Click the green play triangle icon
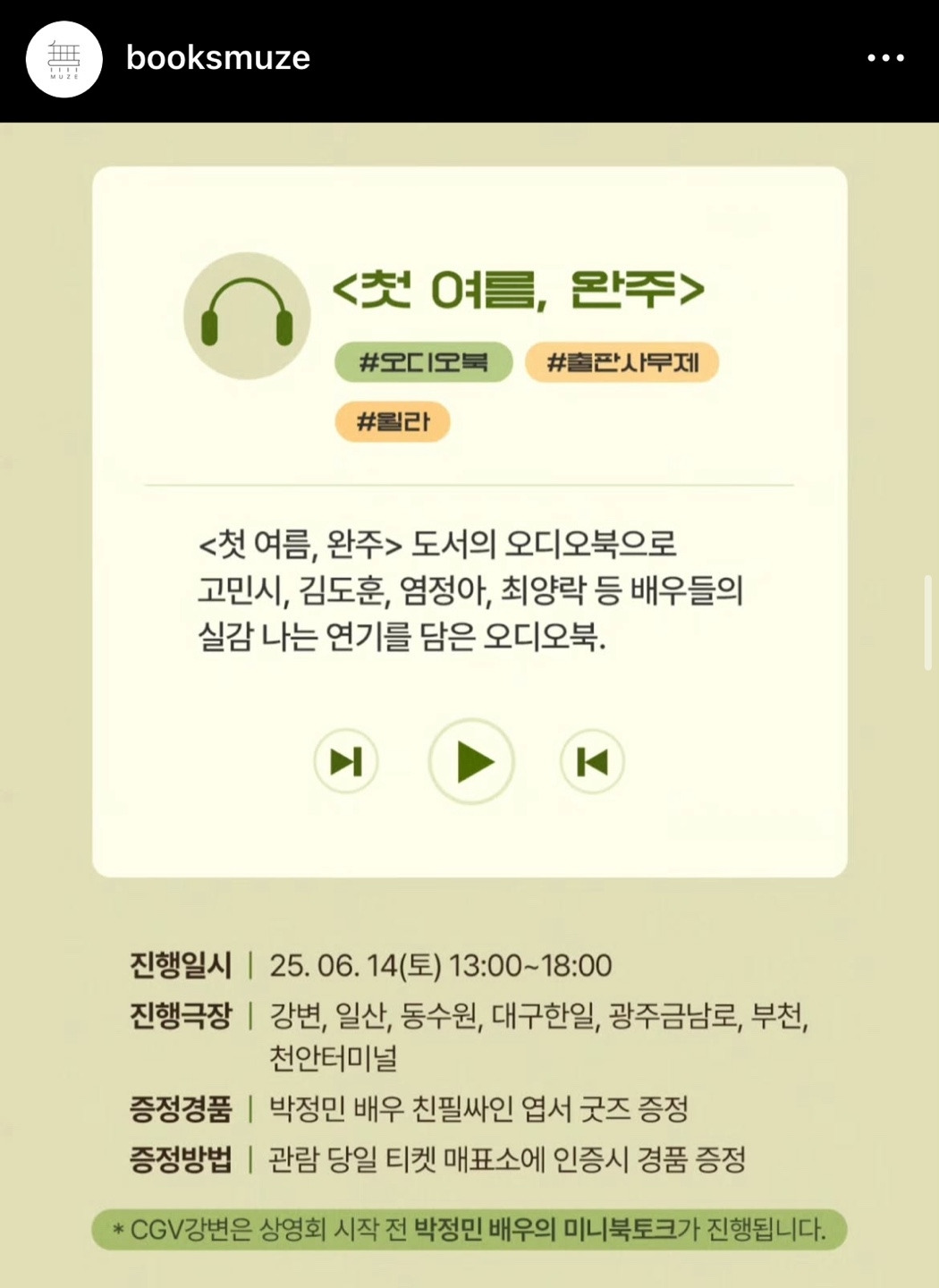 471,761
